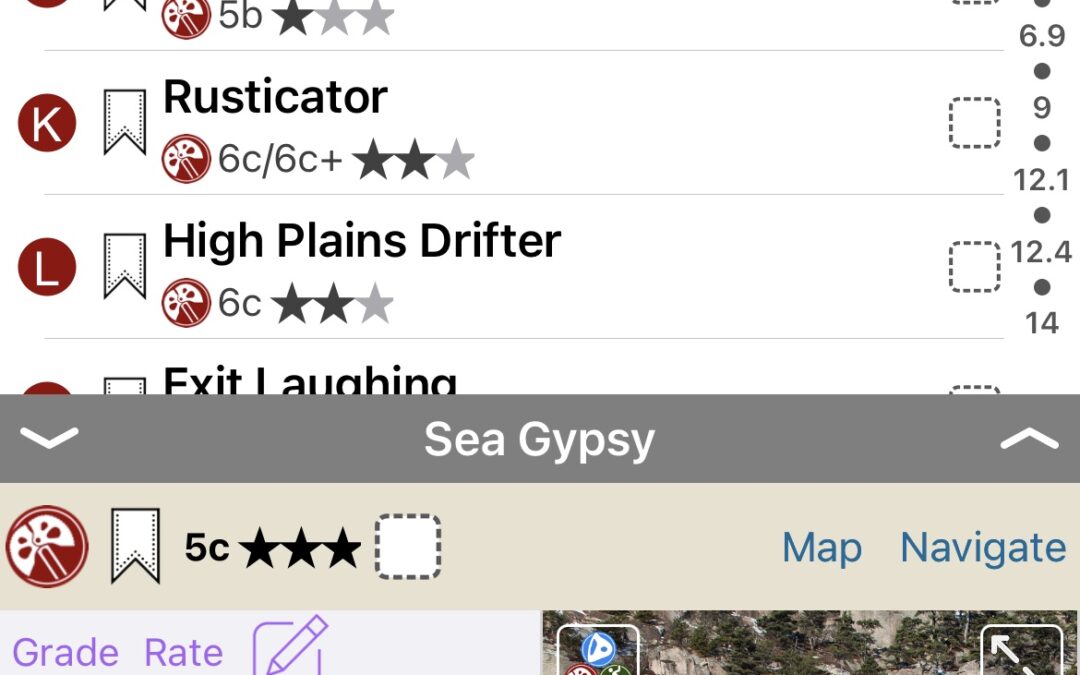The width and height of the screenshot is (1080, 675).
Task: Bookmark the Rusticator route
Action: (125, 122)
